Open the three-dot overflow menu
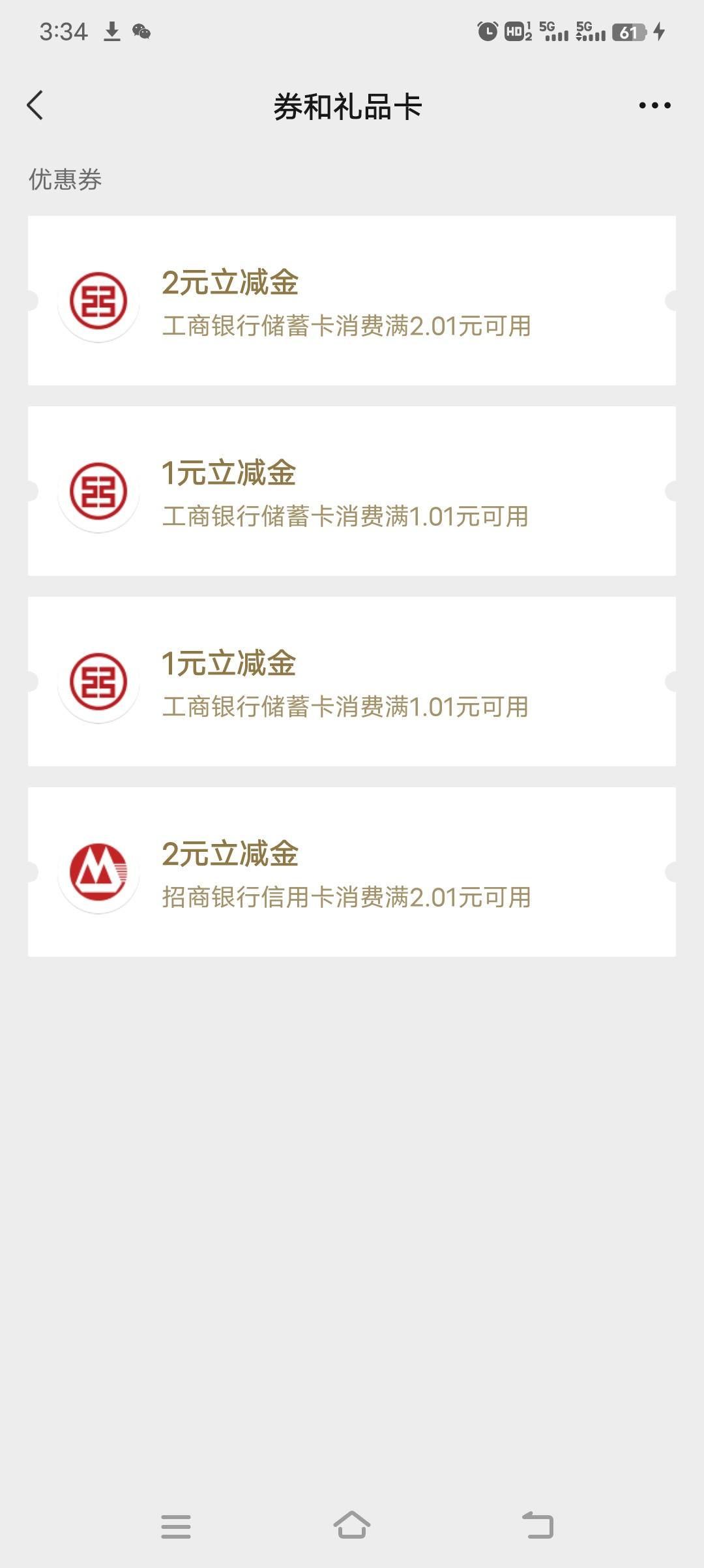Screen dimensions: 704x1568 654,105
